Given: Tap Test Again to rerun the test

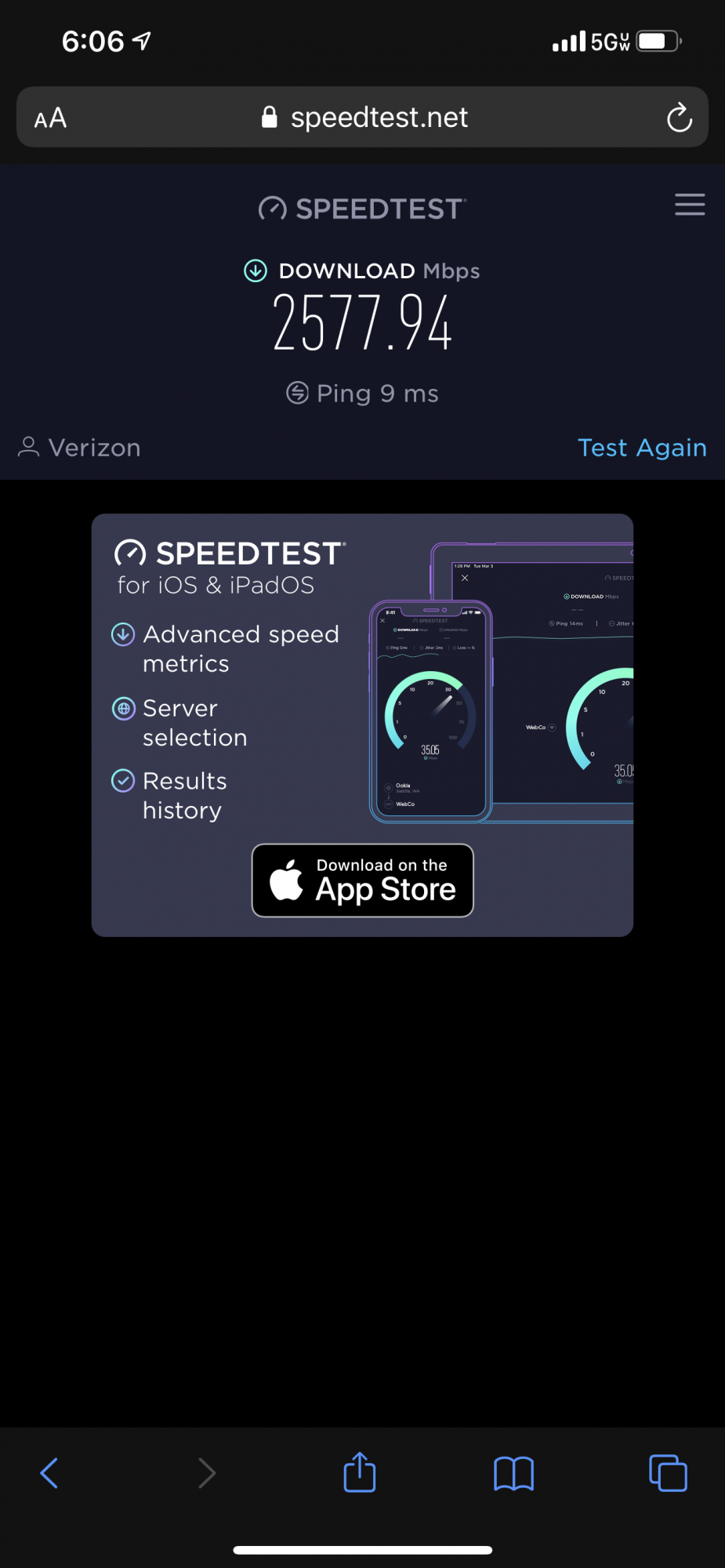Looking at the screenshot, I should click(x=642, y=448).
